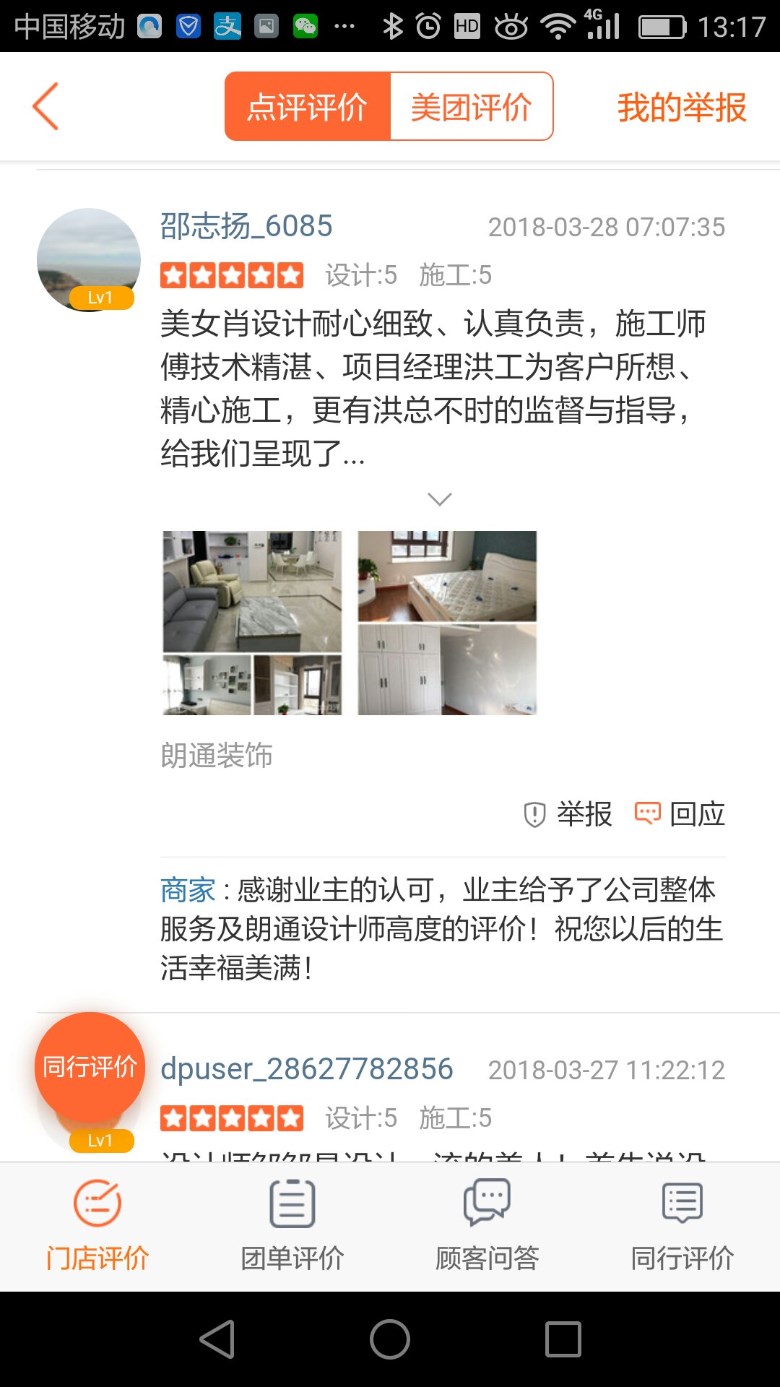Switch to the 团单评价 bottom tab
Screen dimensions: 780x1387
292,1226
